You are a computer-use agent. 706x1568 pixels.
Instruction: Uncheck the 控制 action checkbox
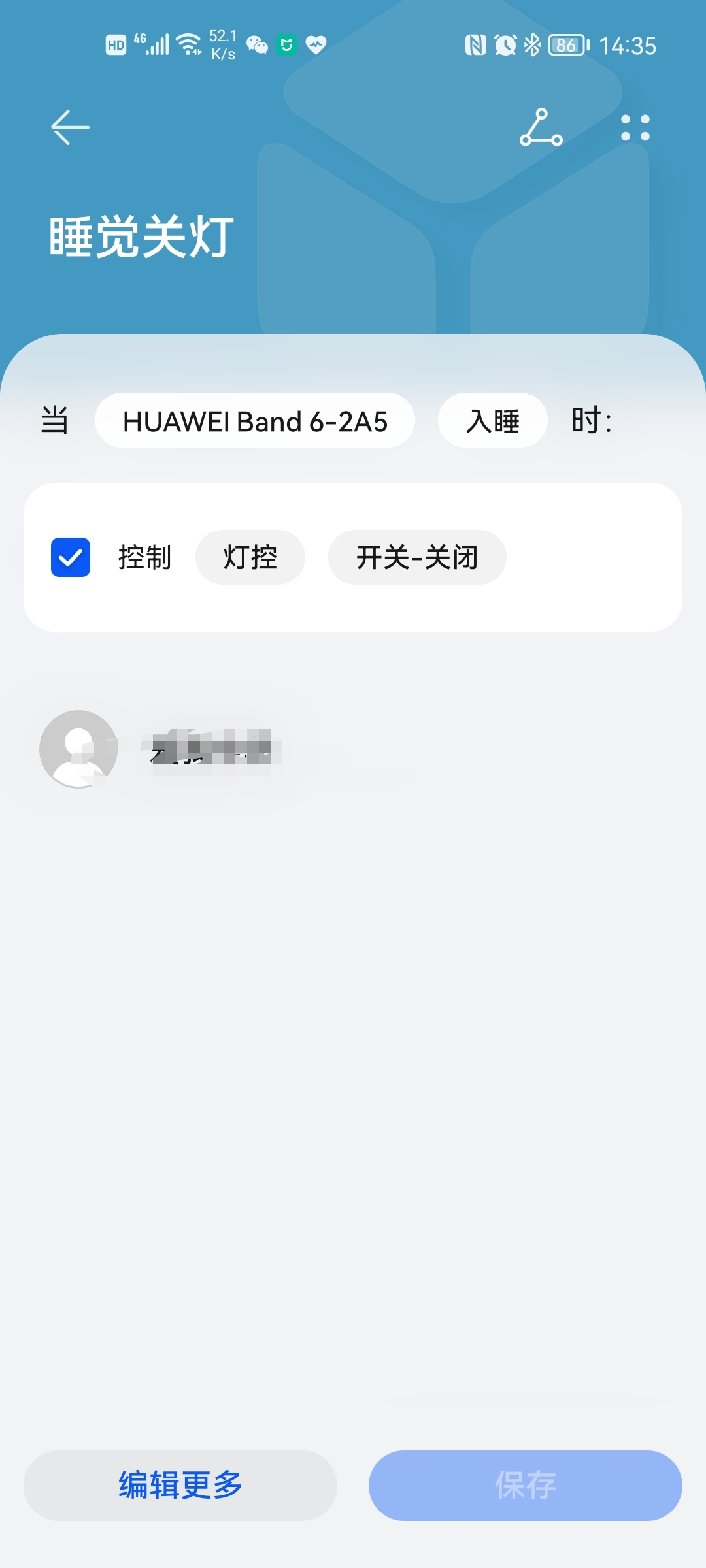(71, 557)
